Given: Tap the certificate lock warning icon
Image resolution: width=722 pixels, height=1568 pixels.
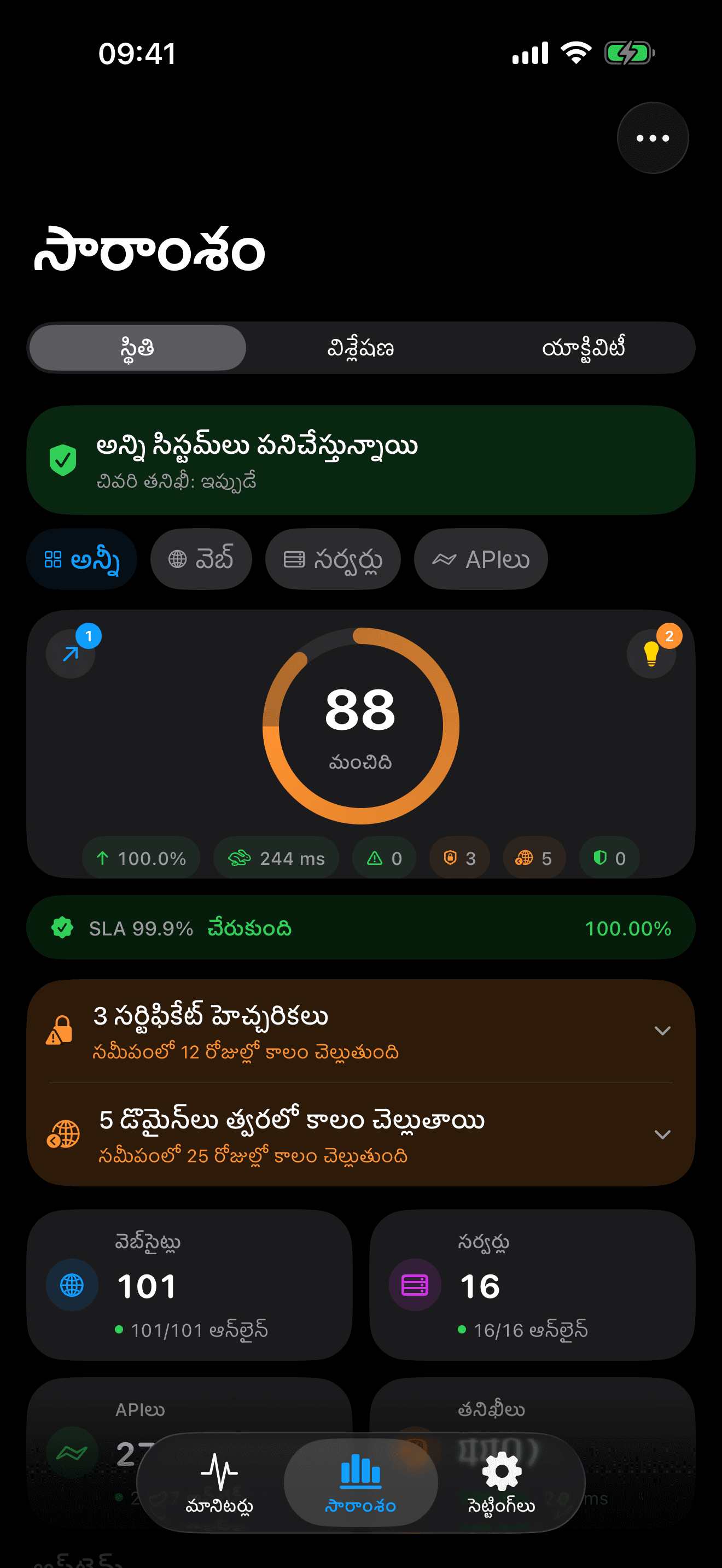Looking at the screenshot, I should click(61, 1030).
